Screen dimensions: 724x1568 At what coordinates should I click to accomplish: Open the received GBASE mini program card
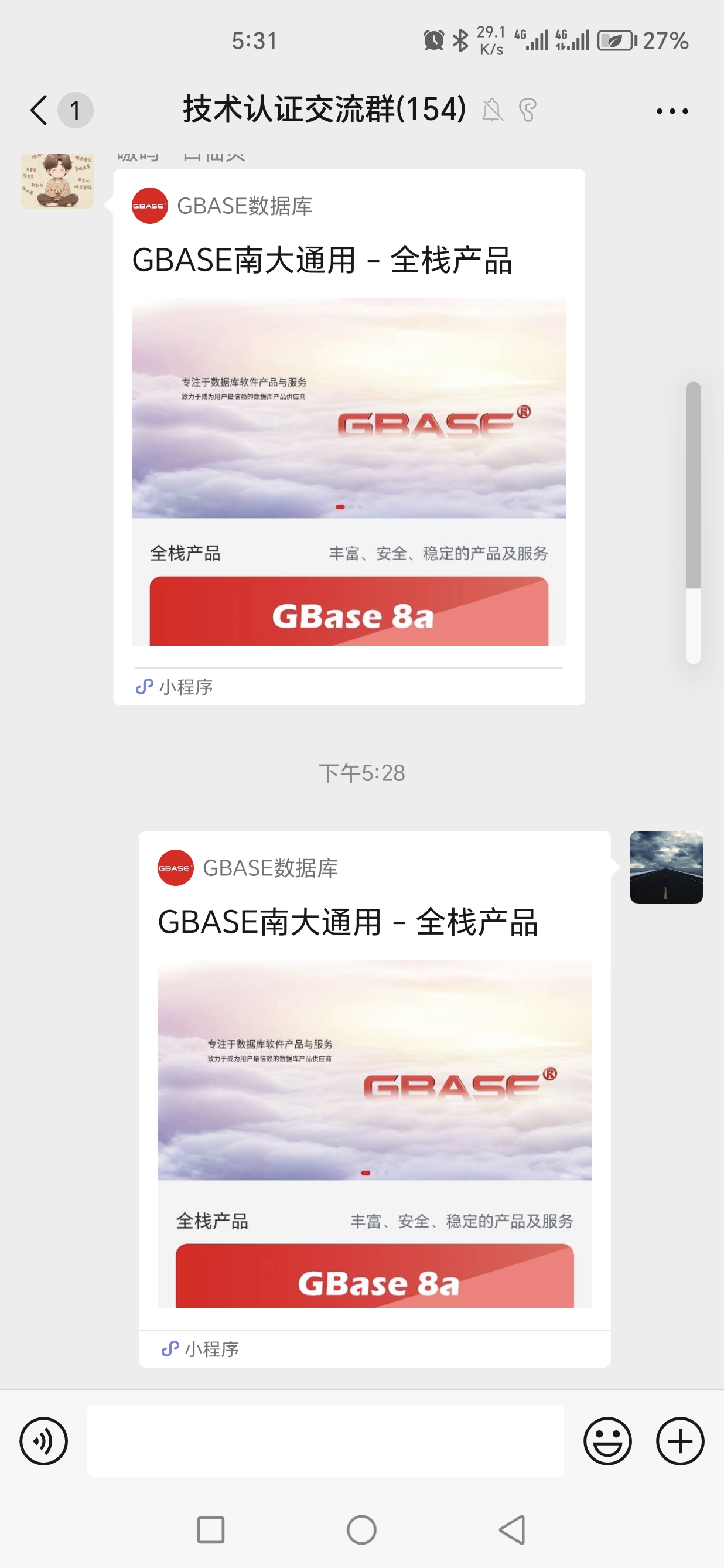349,437
